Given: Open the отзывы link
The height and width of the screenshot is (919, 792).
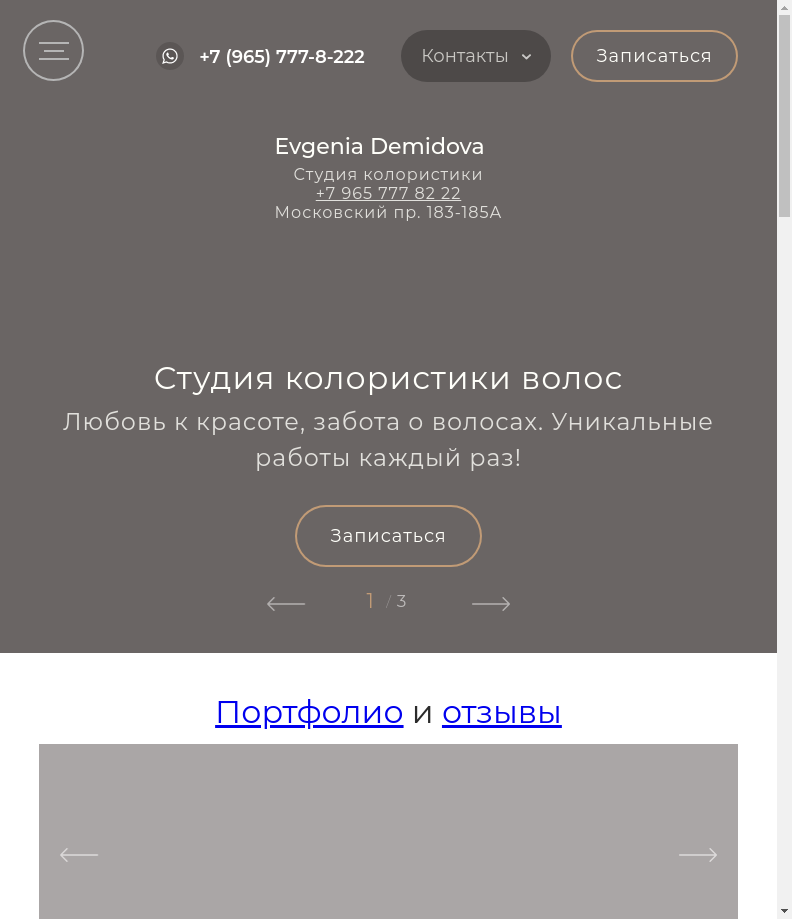Looking at the screenshot, I should 501,712.
